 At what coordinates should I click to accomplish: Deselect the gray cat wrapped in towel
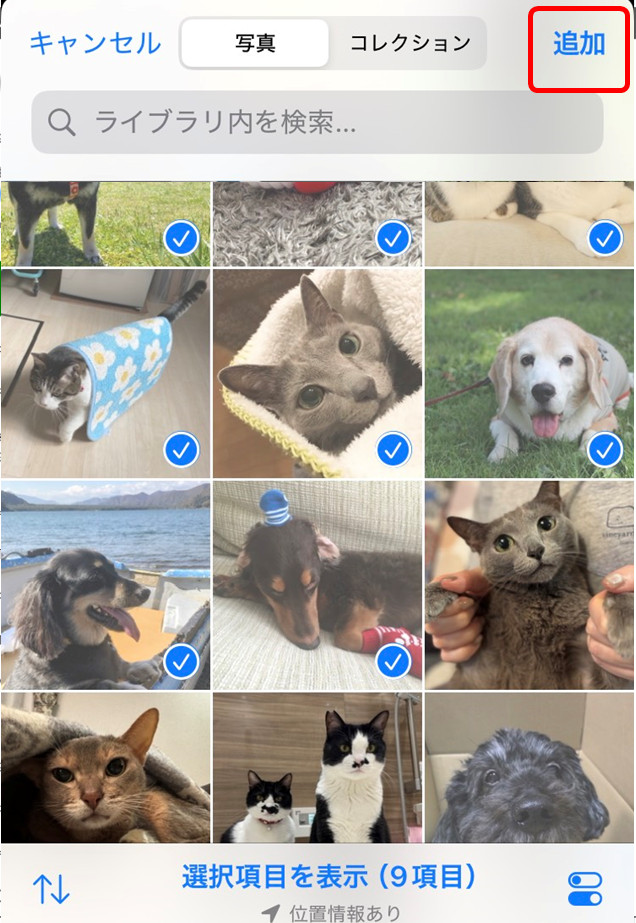(317, 373)
